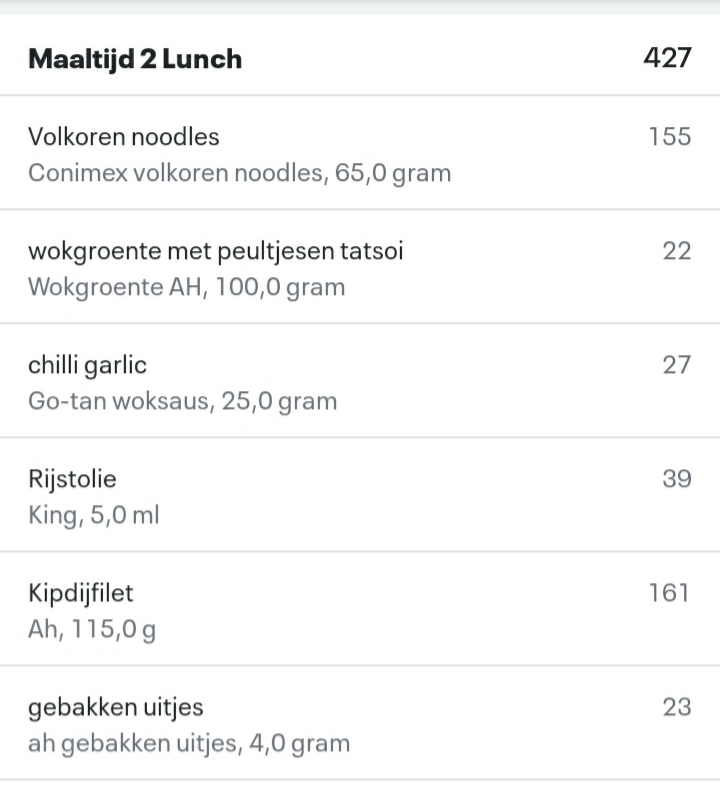The image size is (720, 804).
Task: Open the wokgroente met peultjesen tatsoi item
Action: pyautogui.click(x=217, y=251)
